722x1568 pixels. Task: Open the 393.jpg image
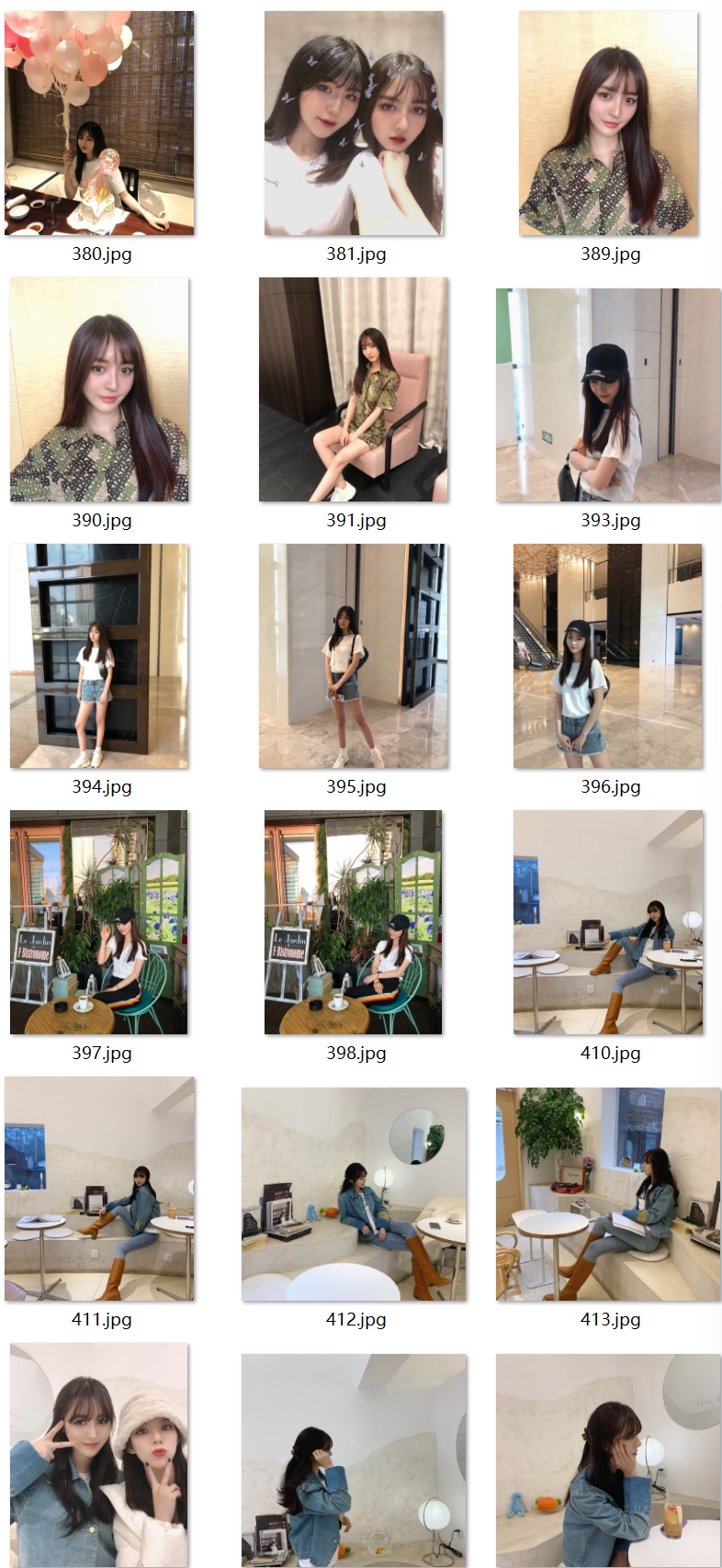(608, 395)
